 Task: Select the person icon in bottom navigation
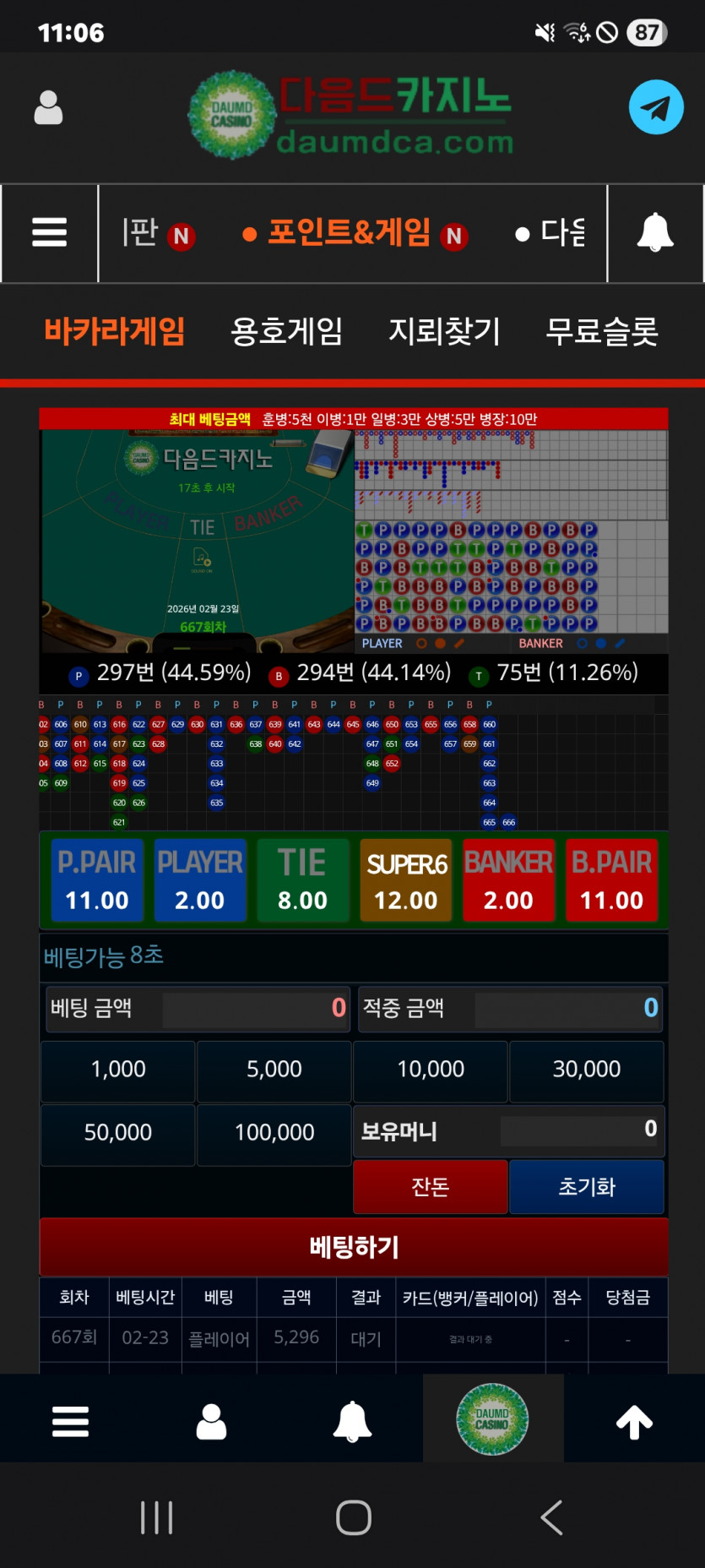tap(211, 1418)
